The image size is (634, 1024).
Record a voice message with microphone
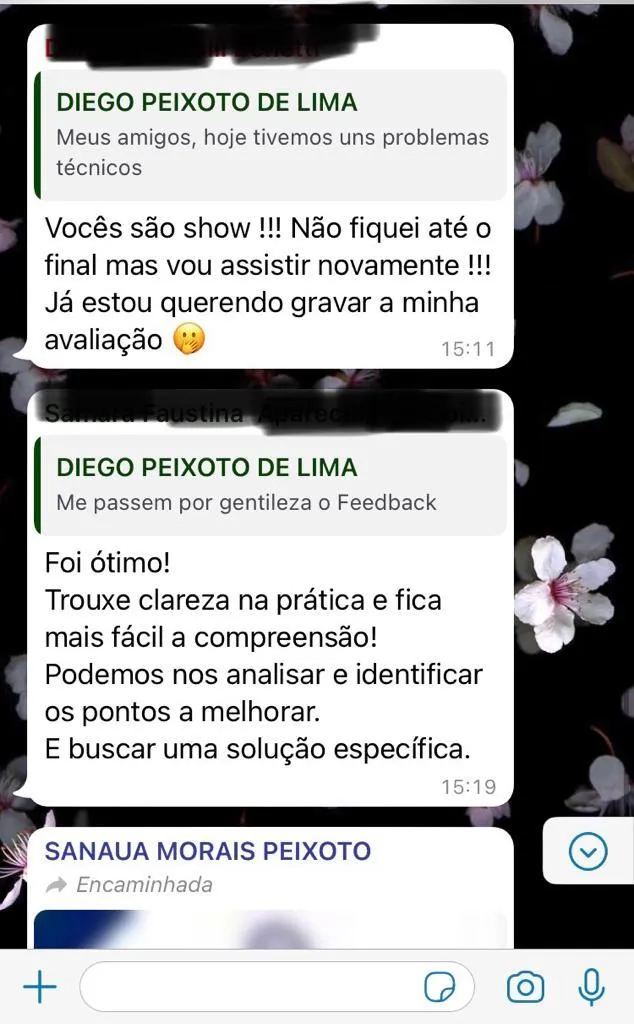[x=592, y=988]
